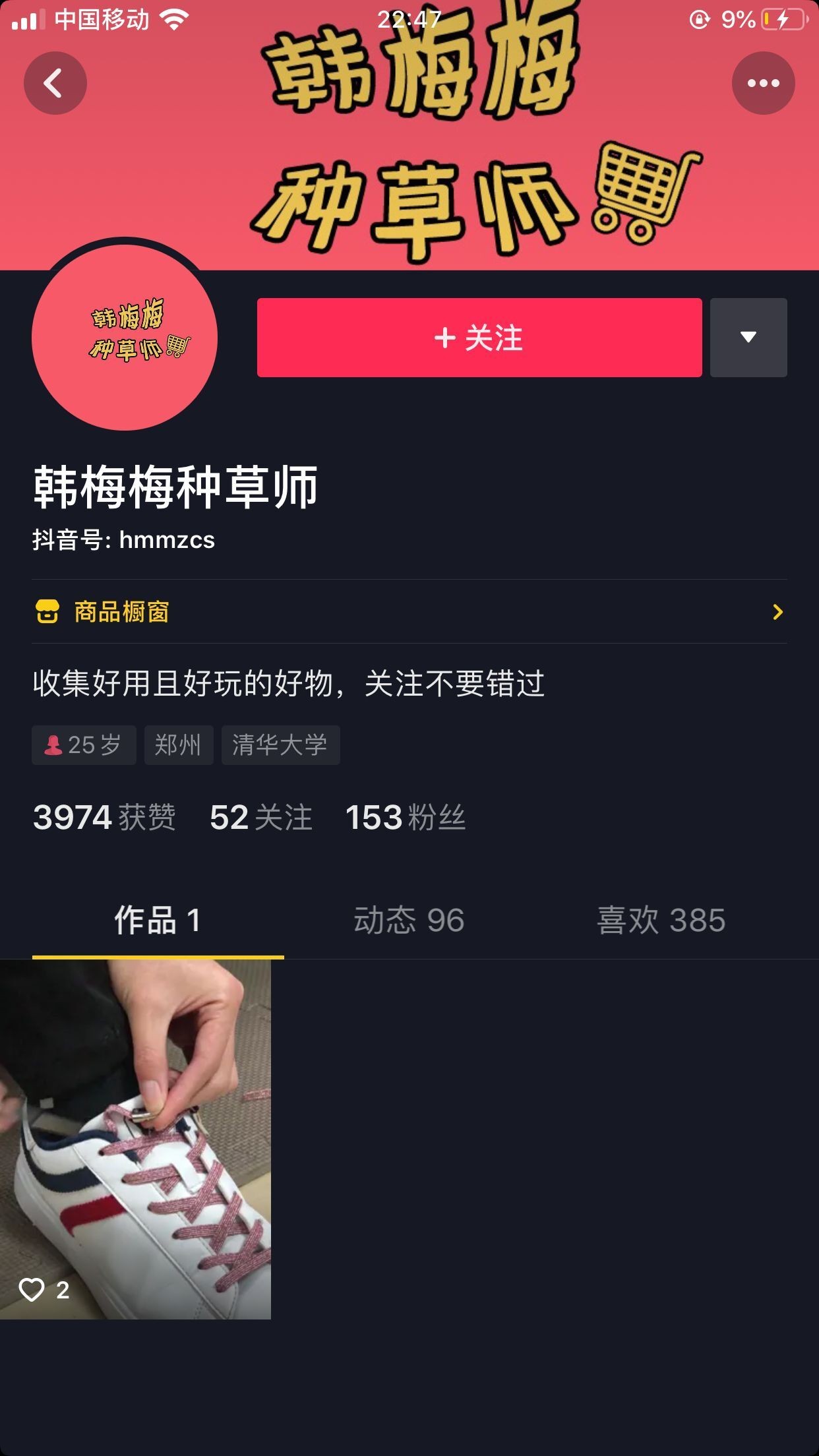The width and height of the screenshot is (819, 1456).
Task: Open the profile avatar picture
Action: [x=125, y=337]
